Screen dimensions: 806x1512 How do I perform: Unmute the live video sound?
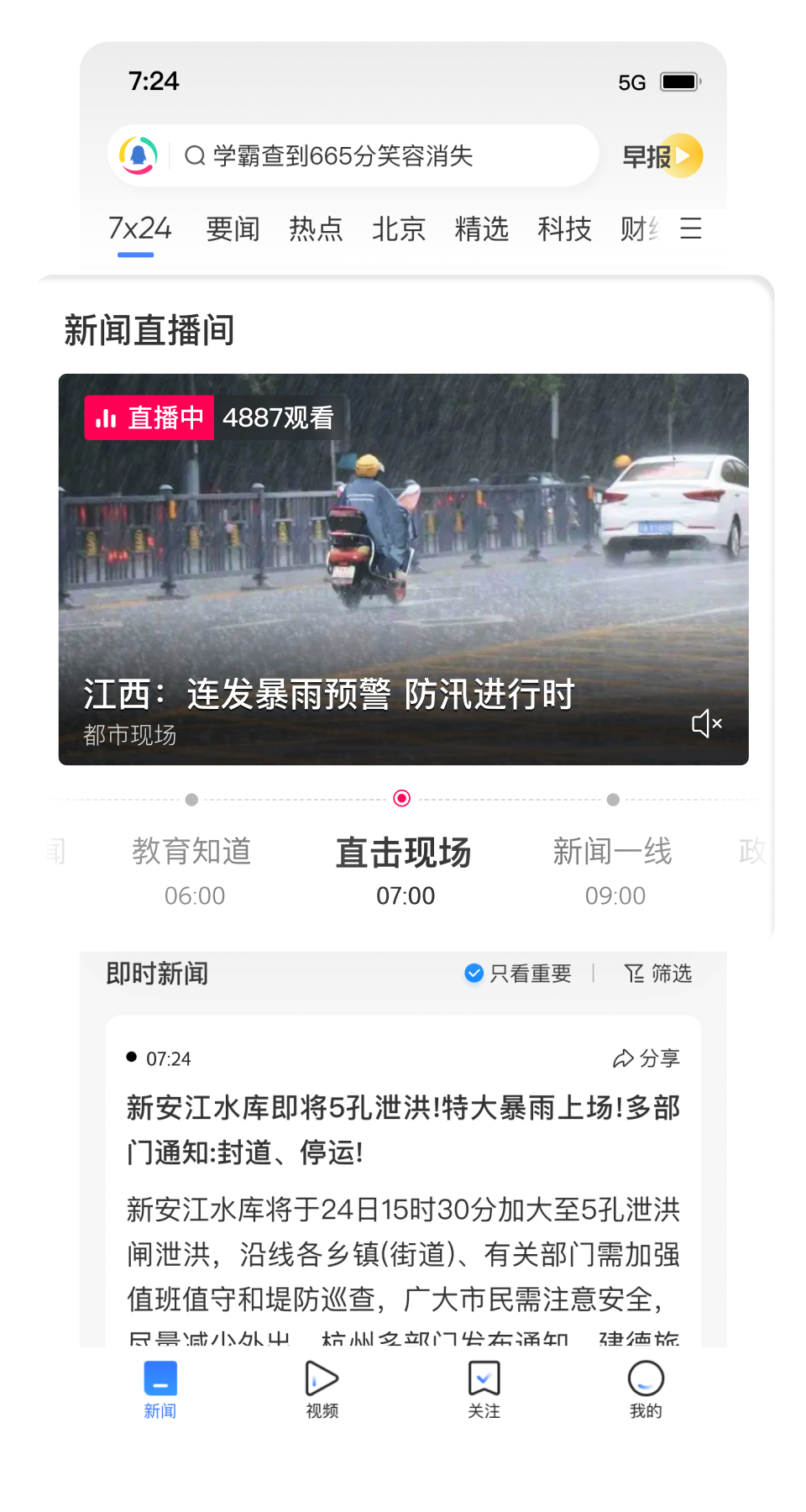pos(706,723)
